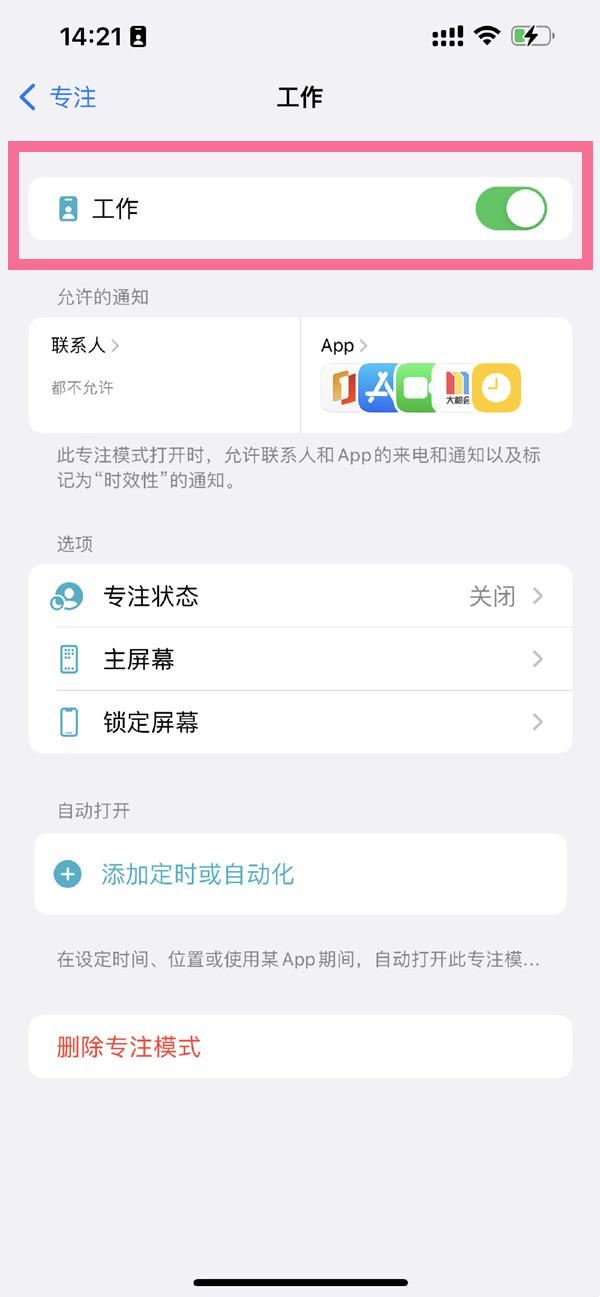Open 主屏幕 options
Viewport: 600px width, 1297px height.
[x=300, y=659]
